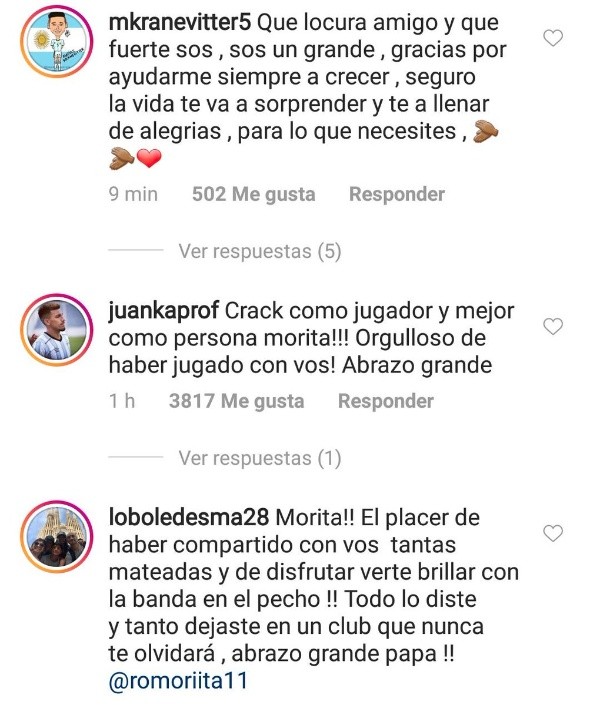The width and height of the screenshot is (600, 705).
Task: View the 1 reply under juankaprof's comment
Action: [259, 458]
